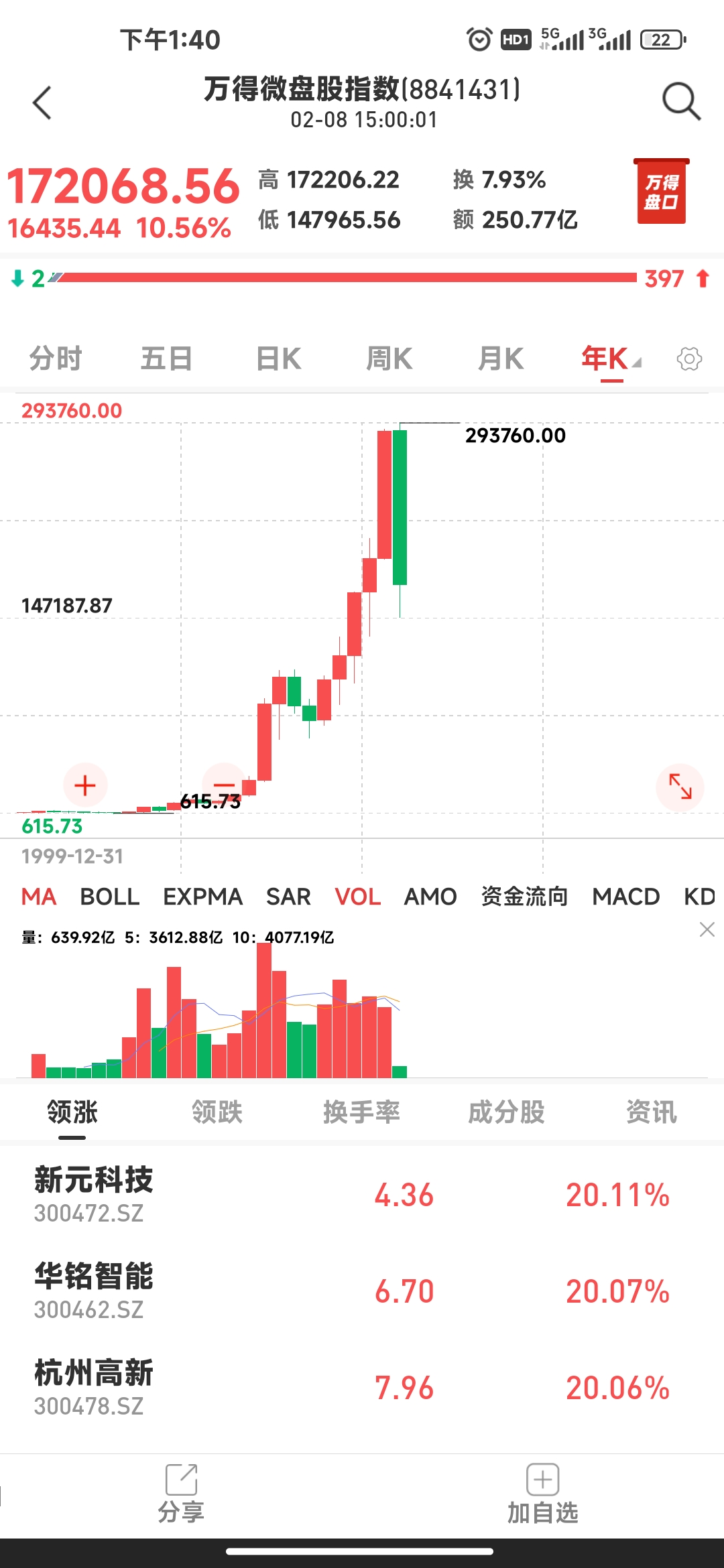Switch to the 五日 chart tab
This screenshot has width=724, height=1568.
point(166,358)
